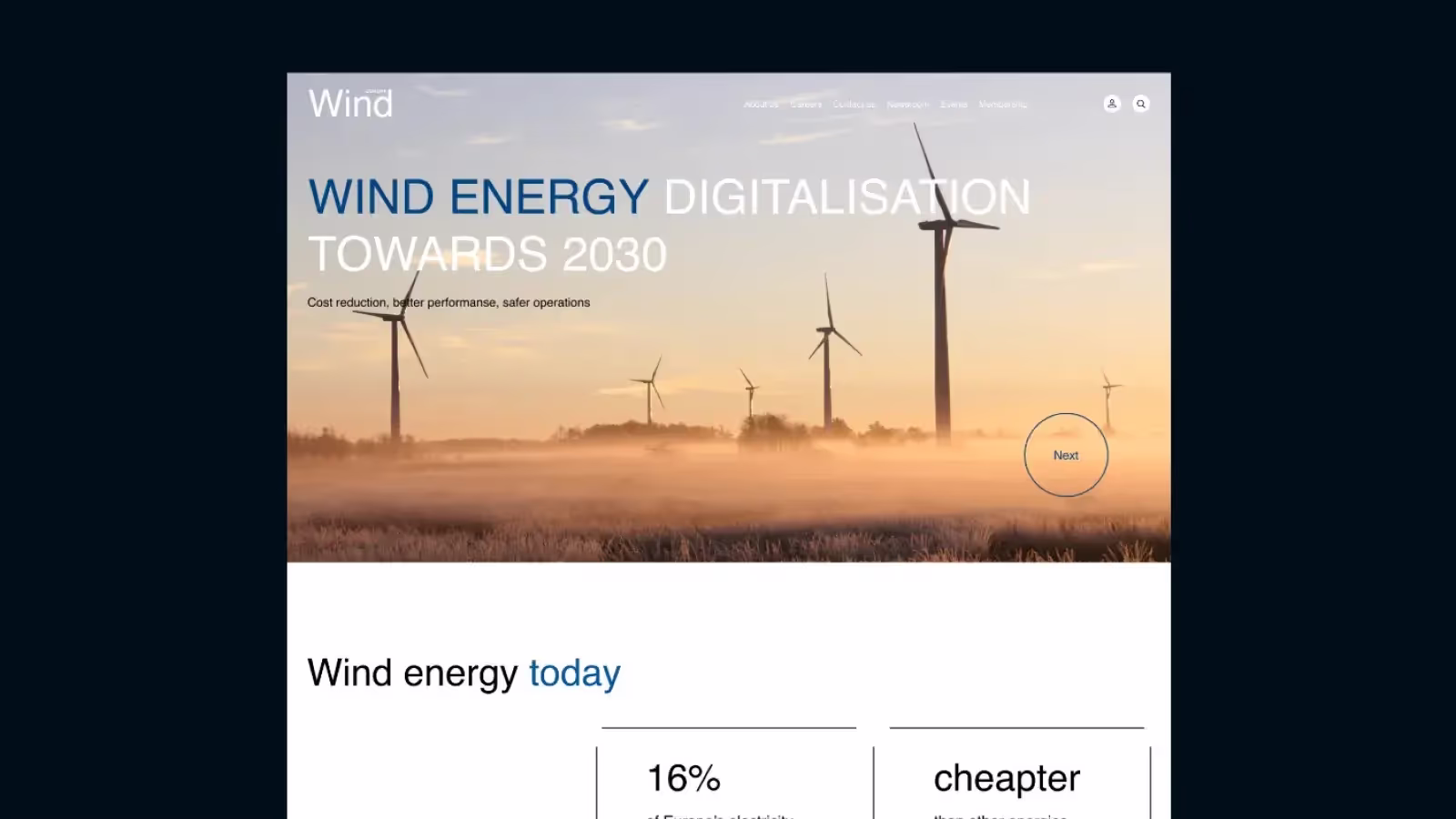1456x819 pixels.
Task: Visit the Newsroom section
Action: point(908,105)
